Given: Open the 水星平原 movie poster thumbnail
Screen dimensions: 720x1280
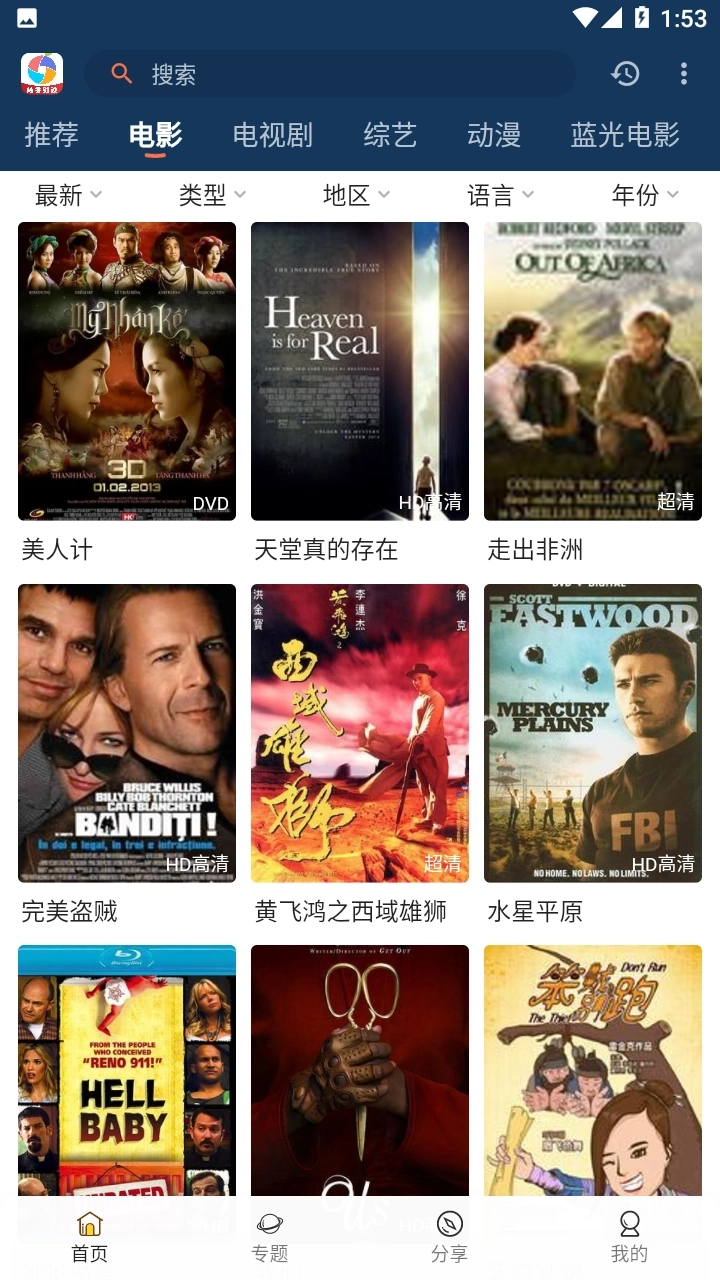Looking at the screenshot, I should pyautogui.click(x=592, y=732).
